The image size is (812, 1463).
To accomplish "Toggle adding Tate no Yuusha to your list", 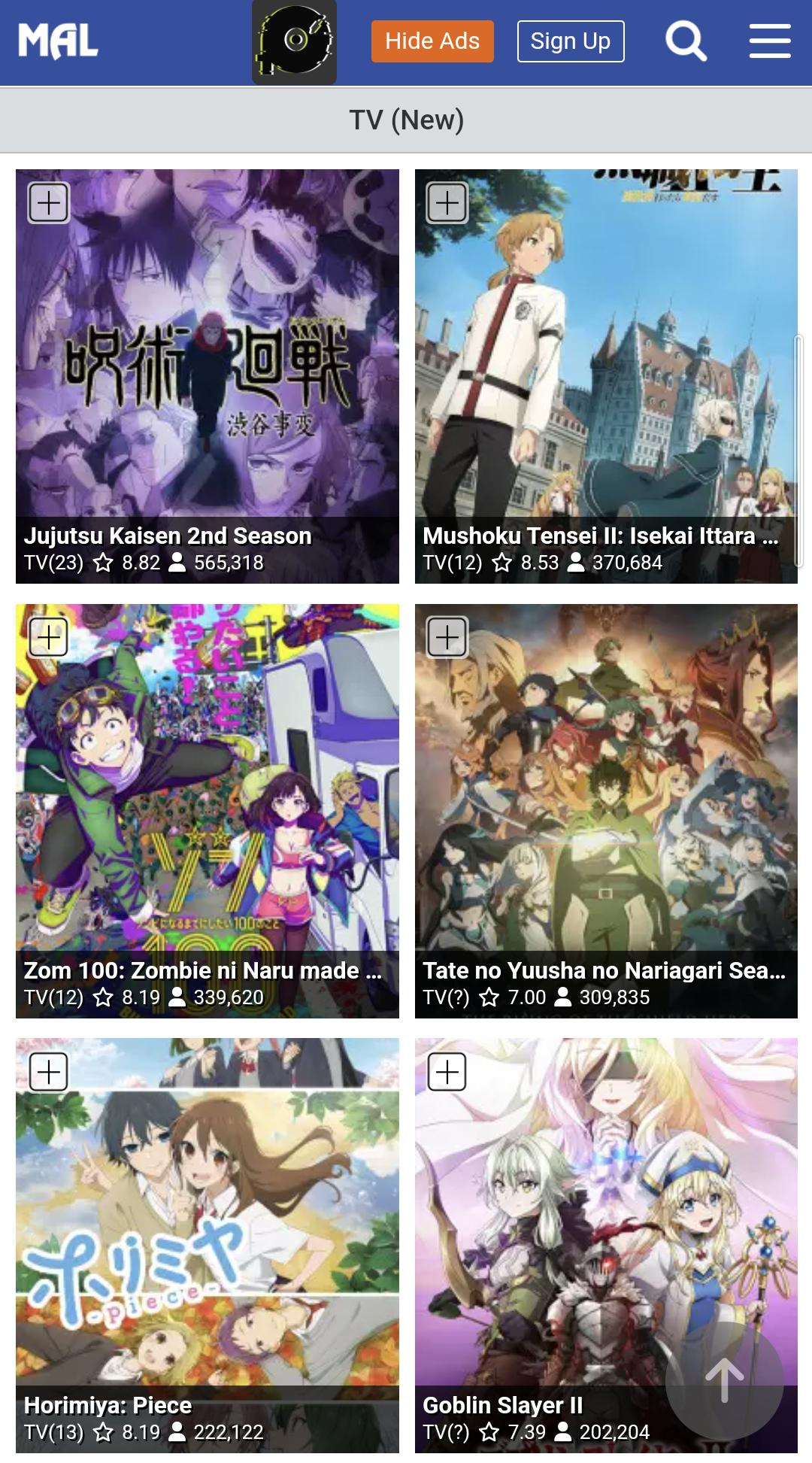I will pos(447,636).
